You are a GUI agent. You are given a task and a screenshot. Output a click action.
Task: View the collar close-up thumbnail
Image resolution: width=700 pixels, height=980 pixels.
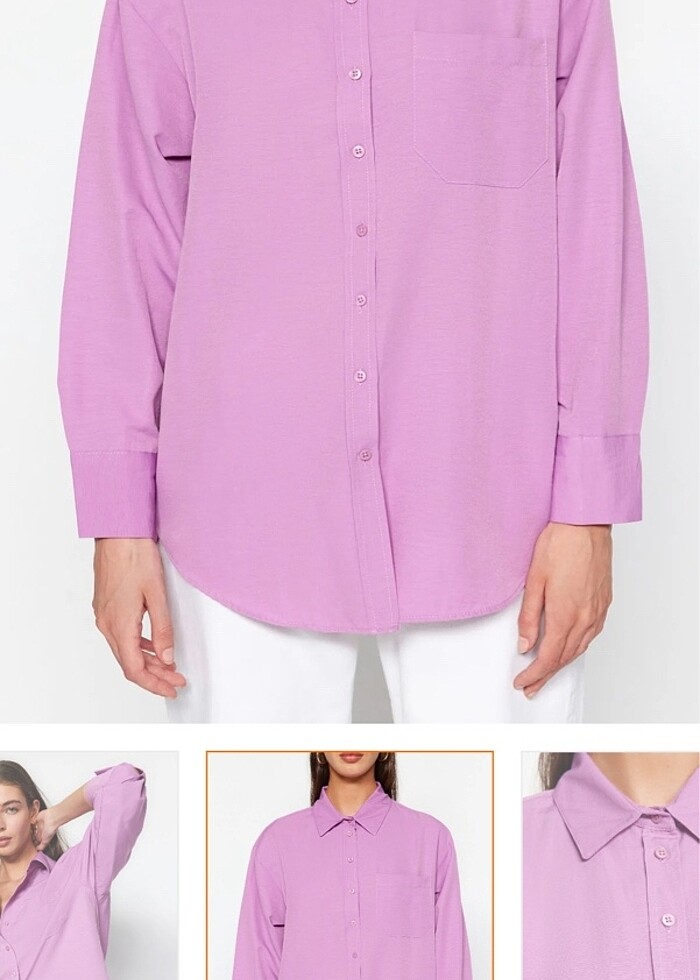(610, 866)
